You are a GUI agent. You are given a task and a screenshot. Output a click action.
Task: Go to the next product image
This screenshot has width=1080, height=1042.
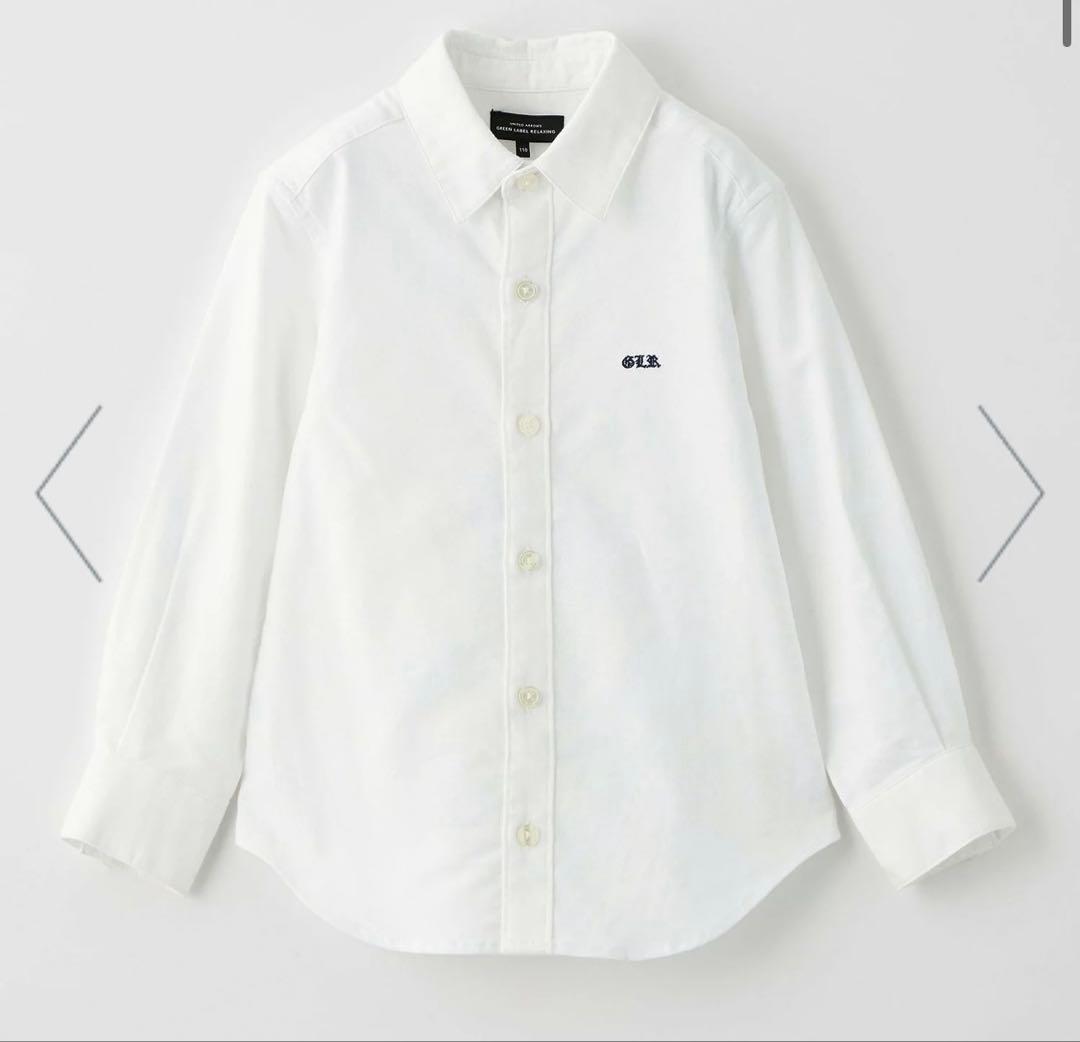[1011, 493]
